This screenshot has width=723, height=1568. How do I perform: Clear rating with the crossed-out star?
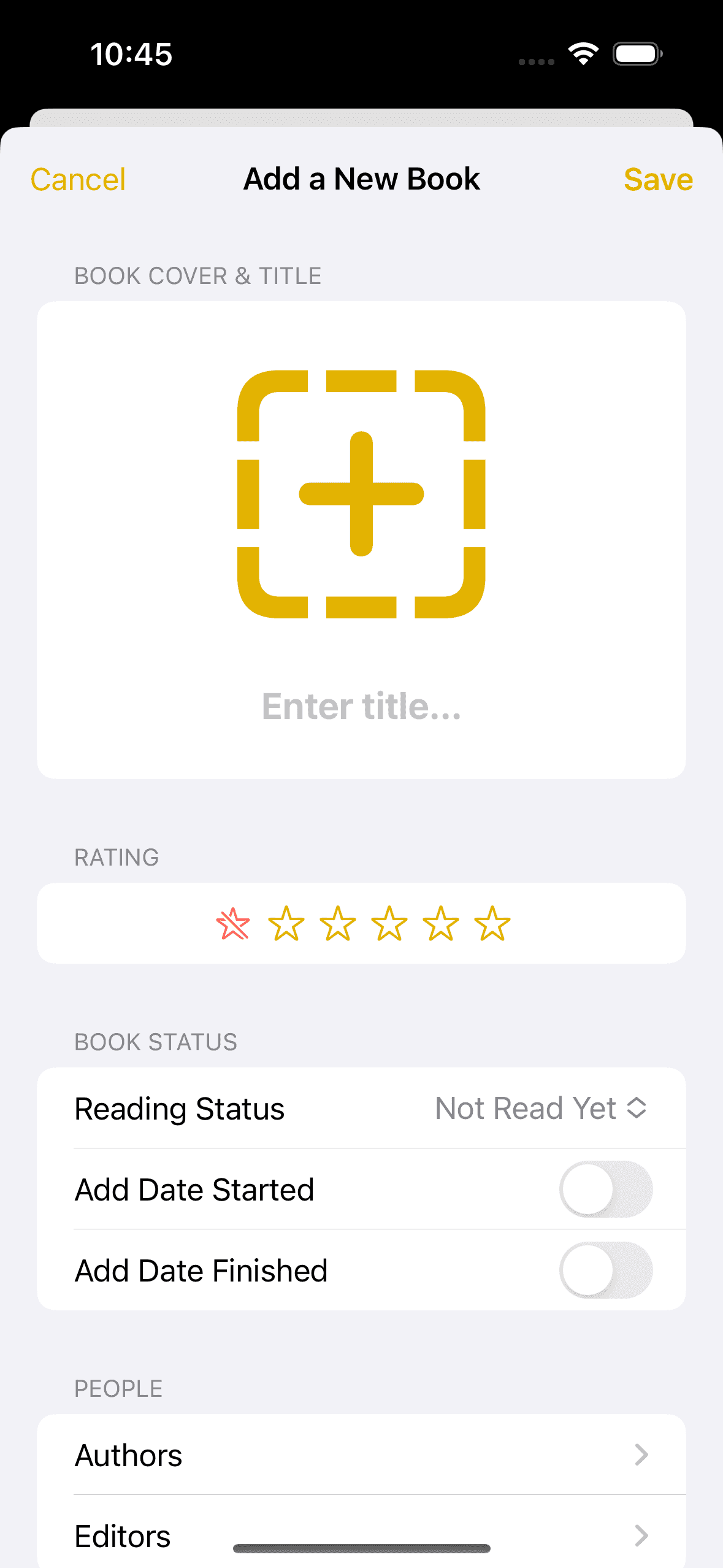click(x=233, y=924)
